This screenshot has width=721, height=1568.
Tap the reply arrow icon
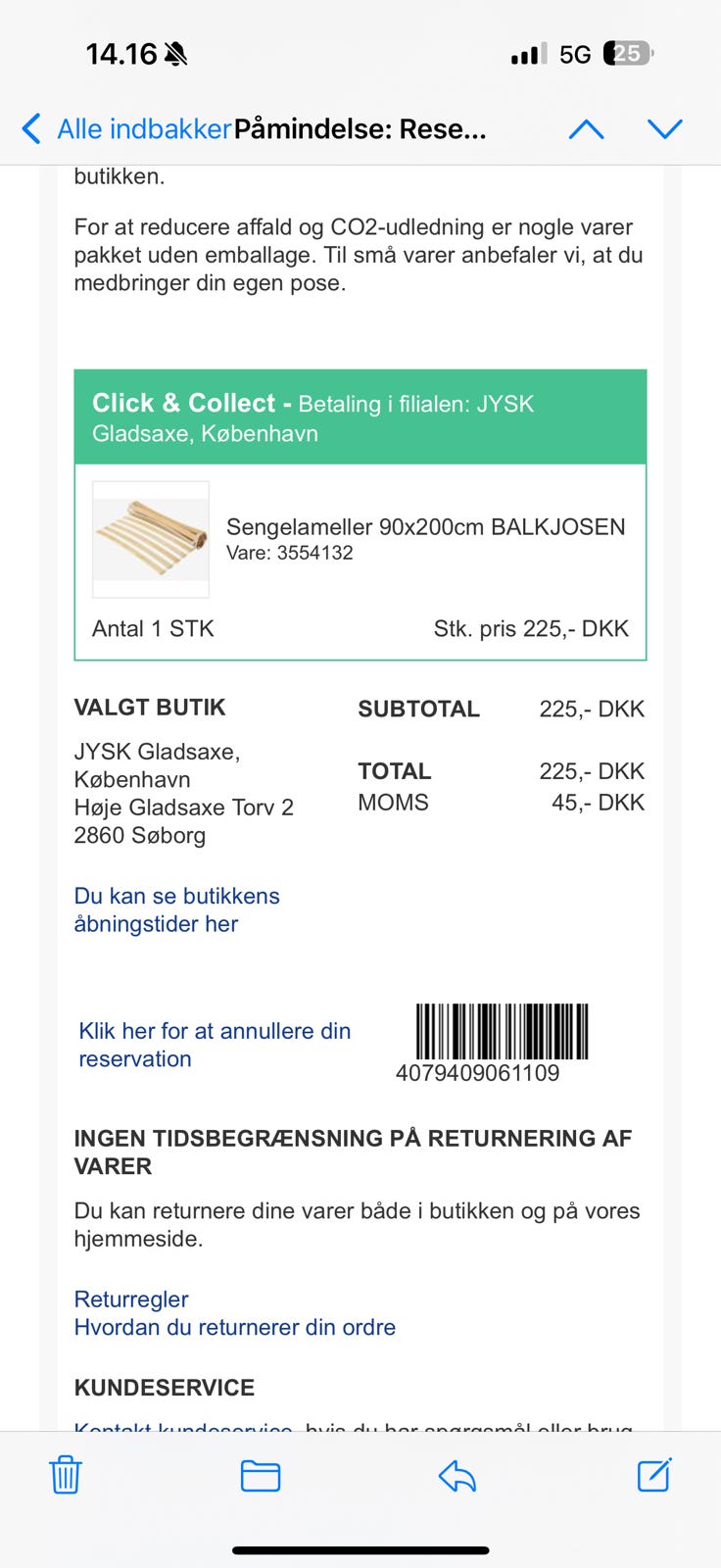tap(458, 1474)
